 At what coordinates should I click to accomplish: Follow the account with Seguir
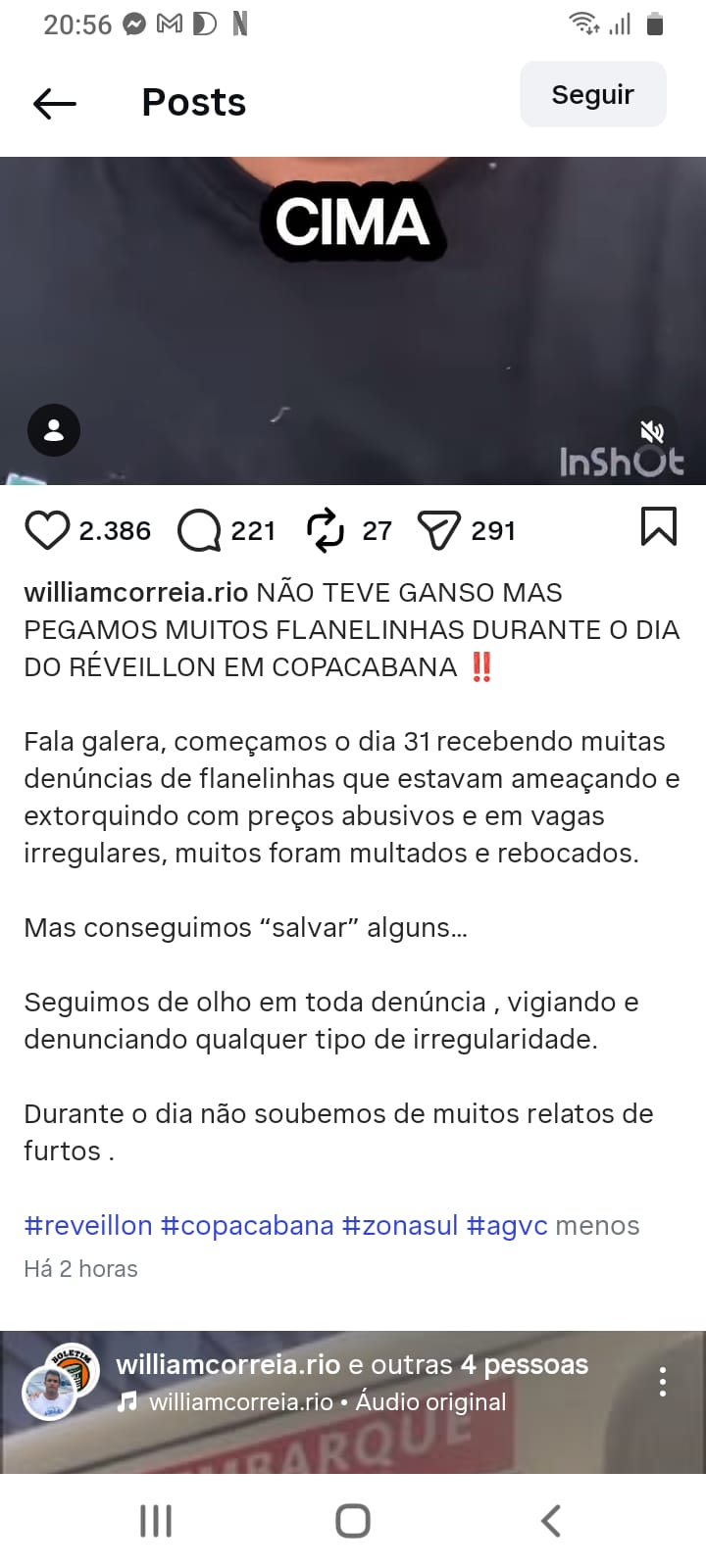592,95
